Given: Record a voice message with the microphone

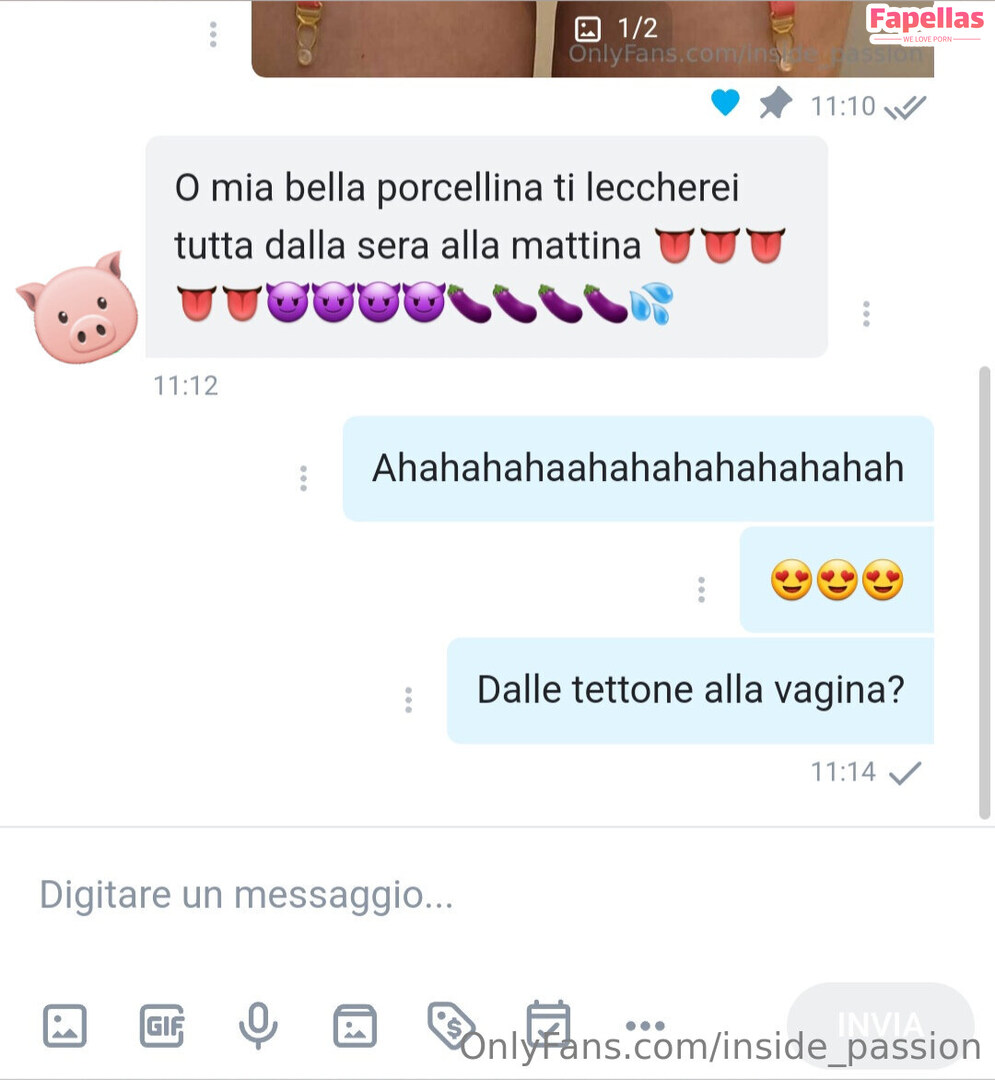Looking at the screenshot, I should (258, 1025).
